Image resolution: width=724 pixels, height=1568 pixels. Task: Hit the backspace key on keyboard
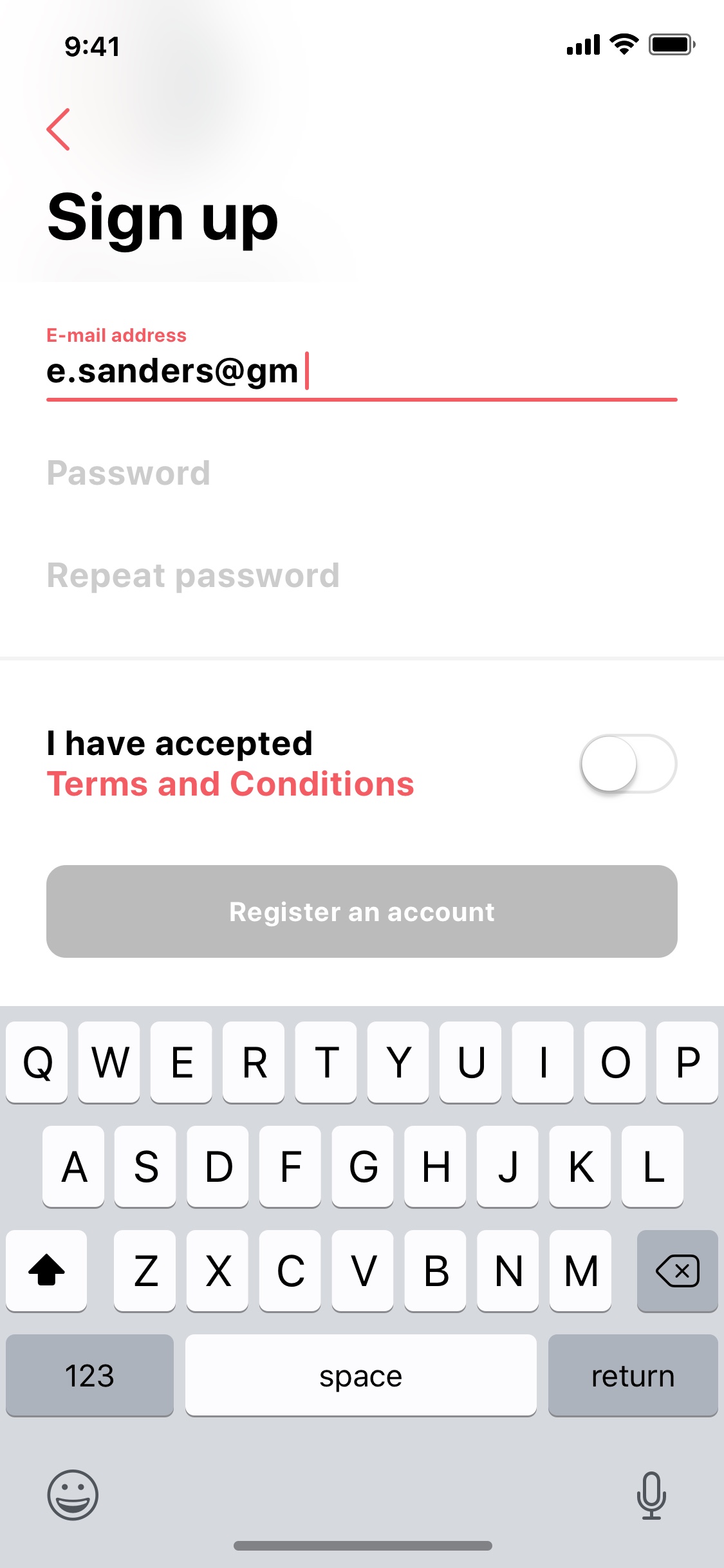point(677,1271)
